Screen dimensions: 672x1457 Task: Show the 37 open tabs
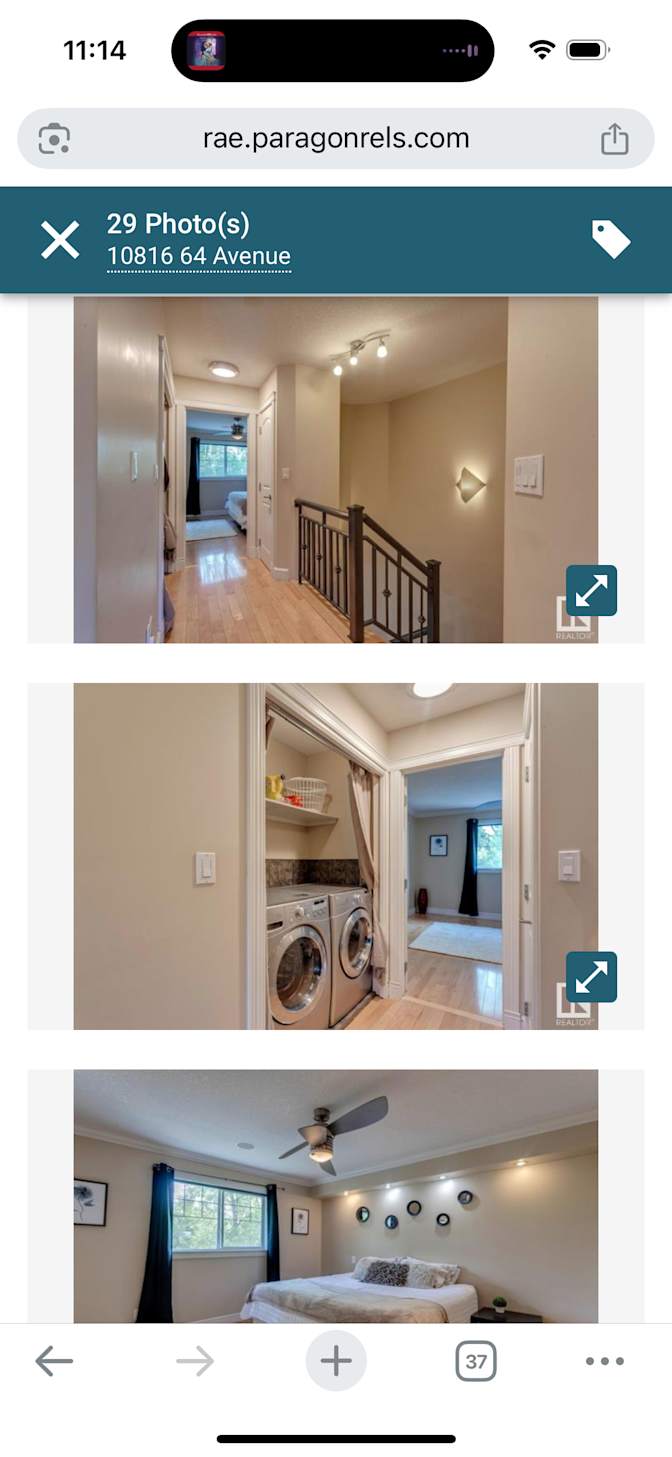point(476,1361)
